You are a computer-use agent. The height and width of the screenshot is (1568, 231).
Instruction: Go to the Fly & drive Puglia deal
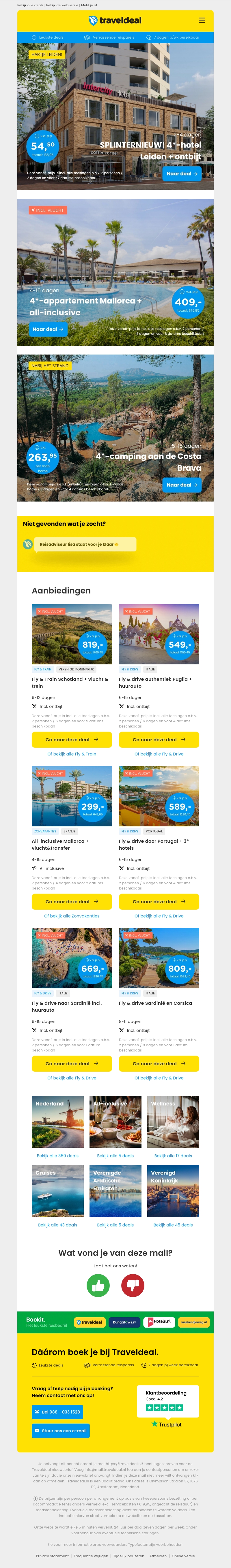tap(159, 740)
